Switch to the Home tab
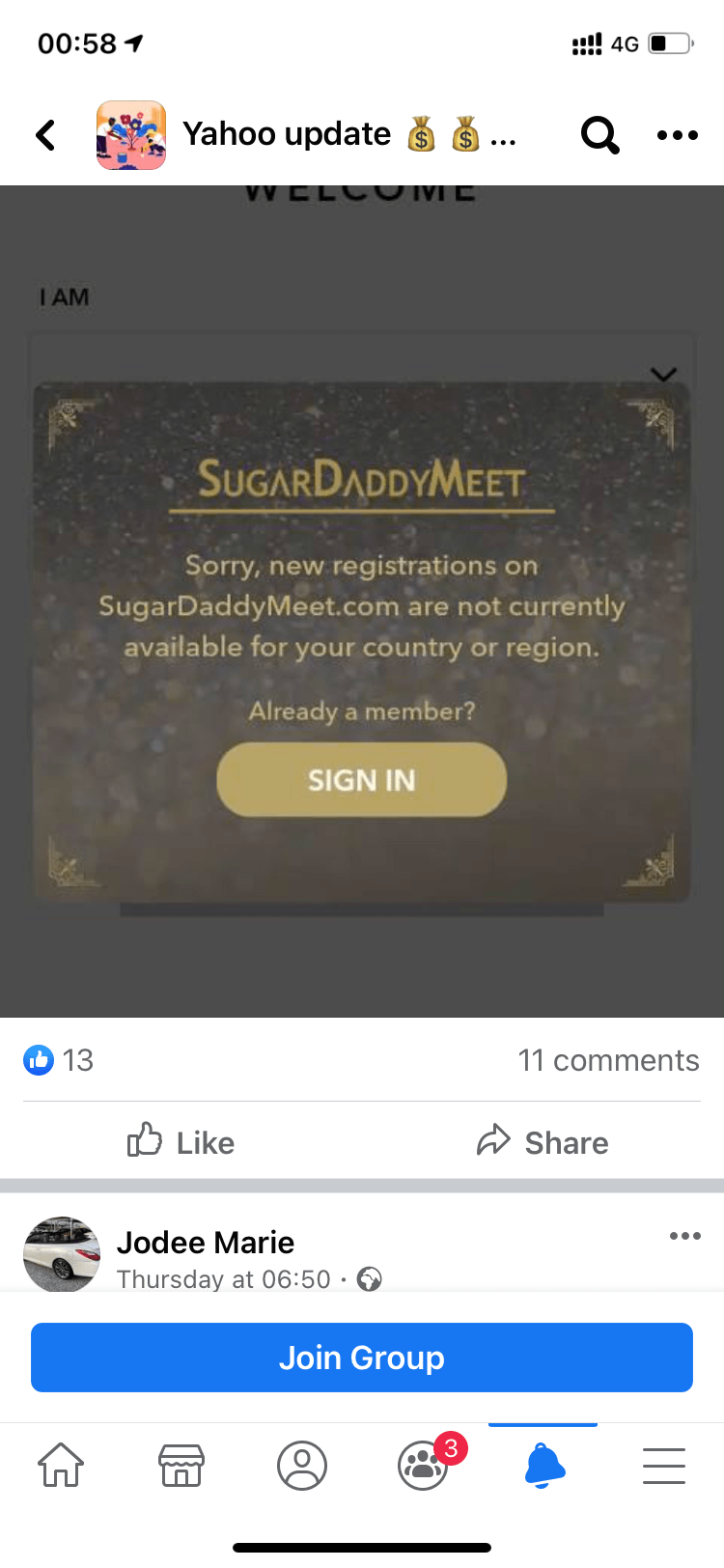Screen dimensions: 724x1568 click(61, 1465)
